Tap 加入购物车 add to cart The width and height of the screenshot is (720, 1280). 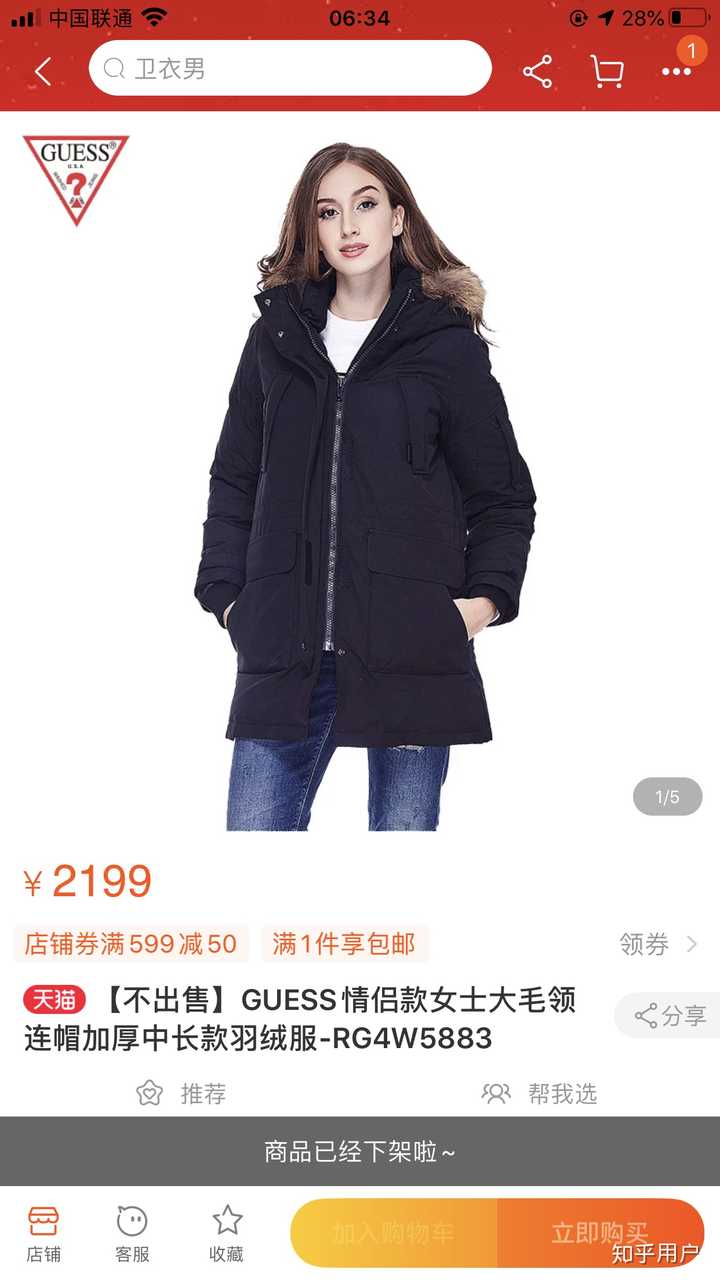[x=393, y=1233]
